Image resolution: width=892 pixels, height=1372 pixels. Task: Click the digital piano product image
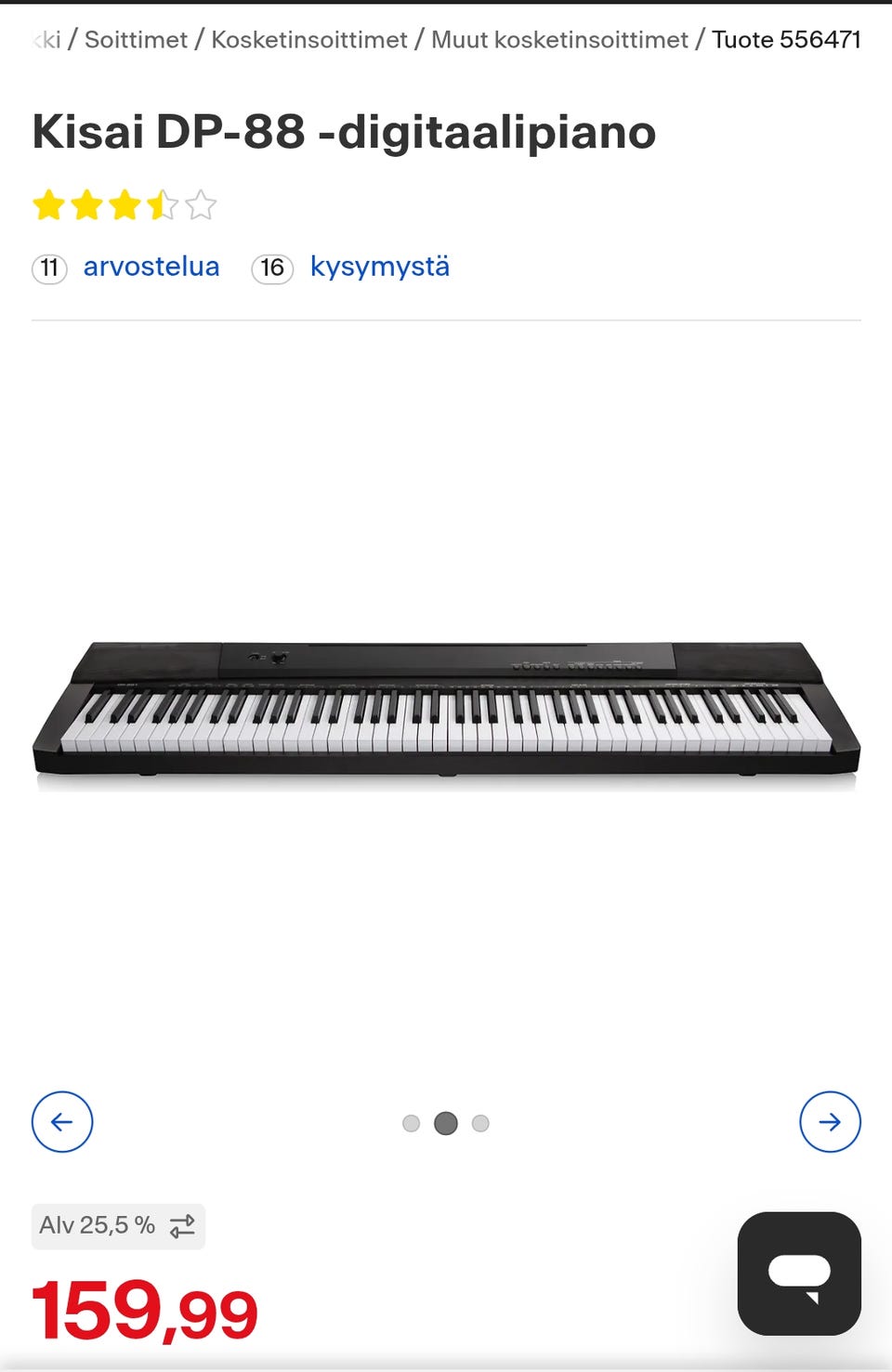point(446,706)
